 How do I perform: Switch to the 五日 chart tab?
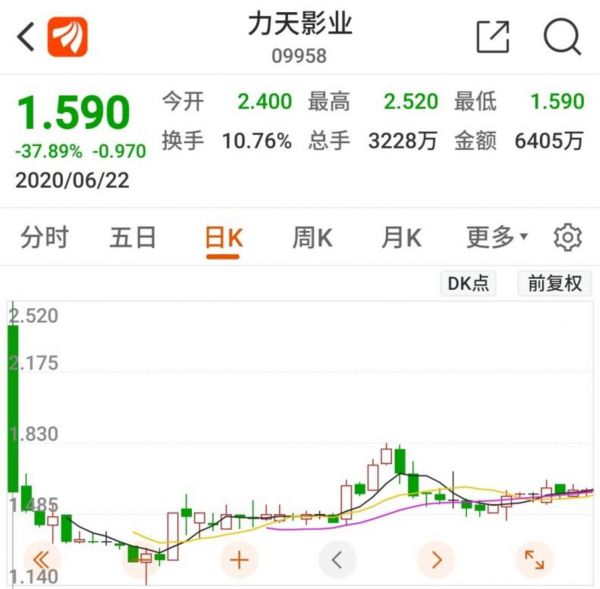click(133, 237)
